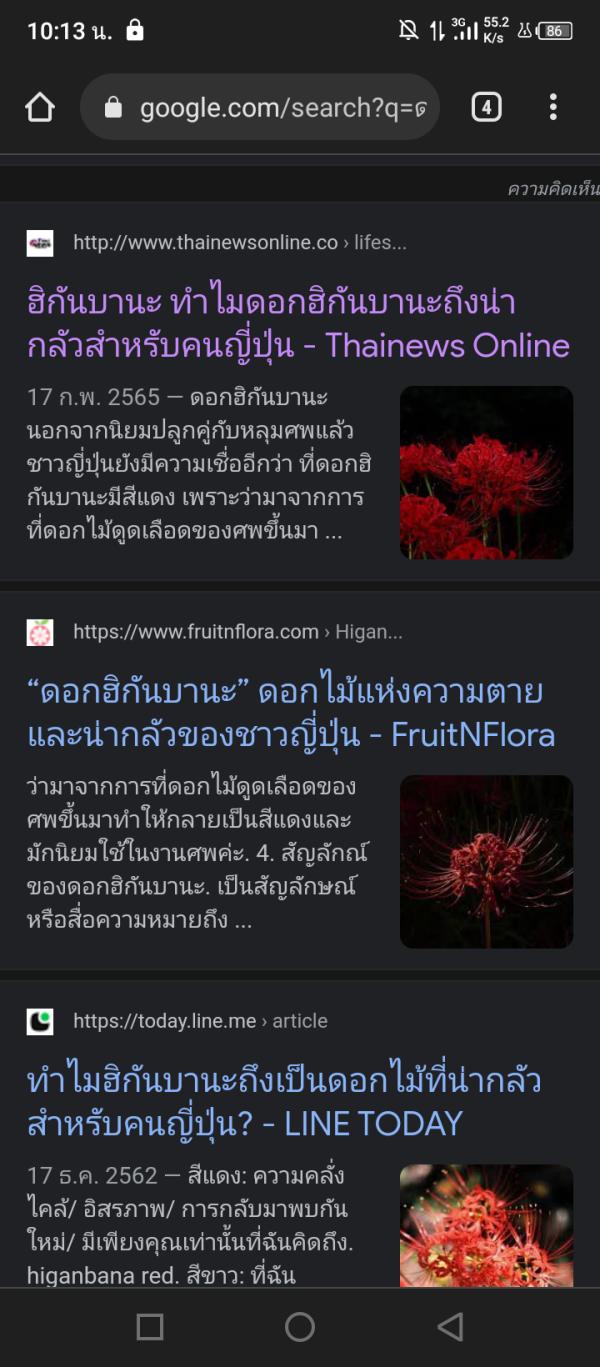Viewport: 600px width, 1367px height.
Task: Open the tab switcher showing 4 tabs
Action: 486,107
